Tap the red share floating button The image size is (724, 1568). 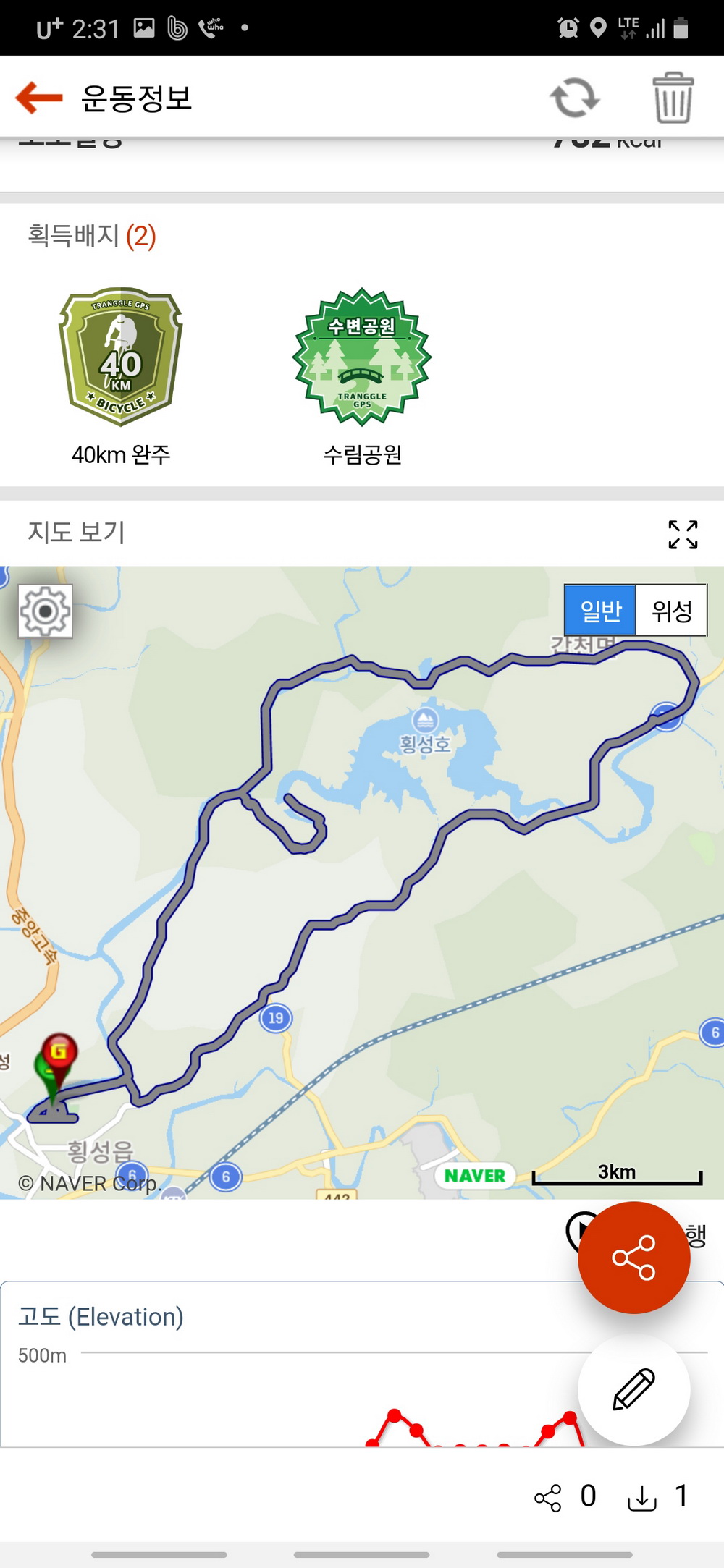pos(633,1258)
